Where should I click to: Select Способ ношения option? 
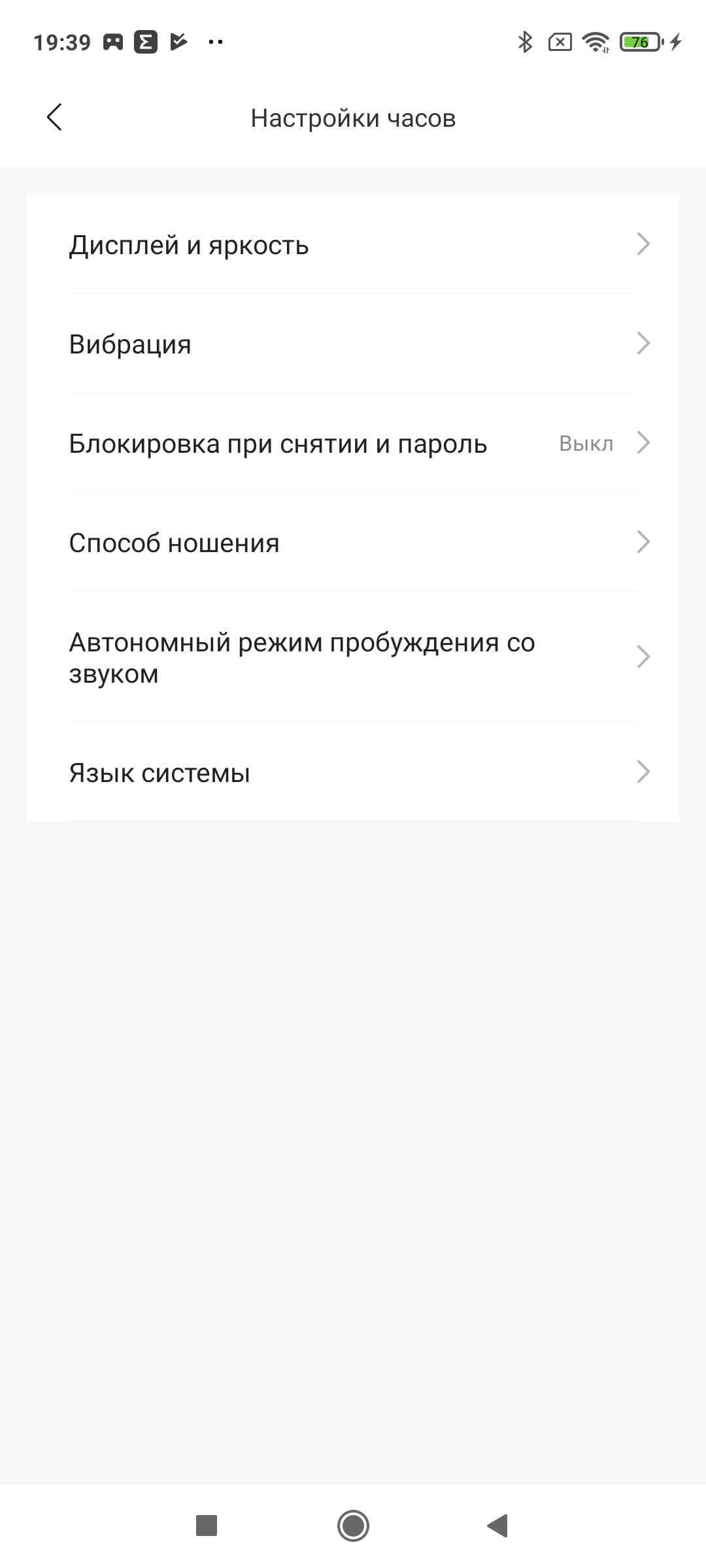353,543
